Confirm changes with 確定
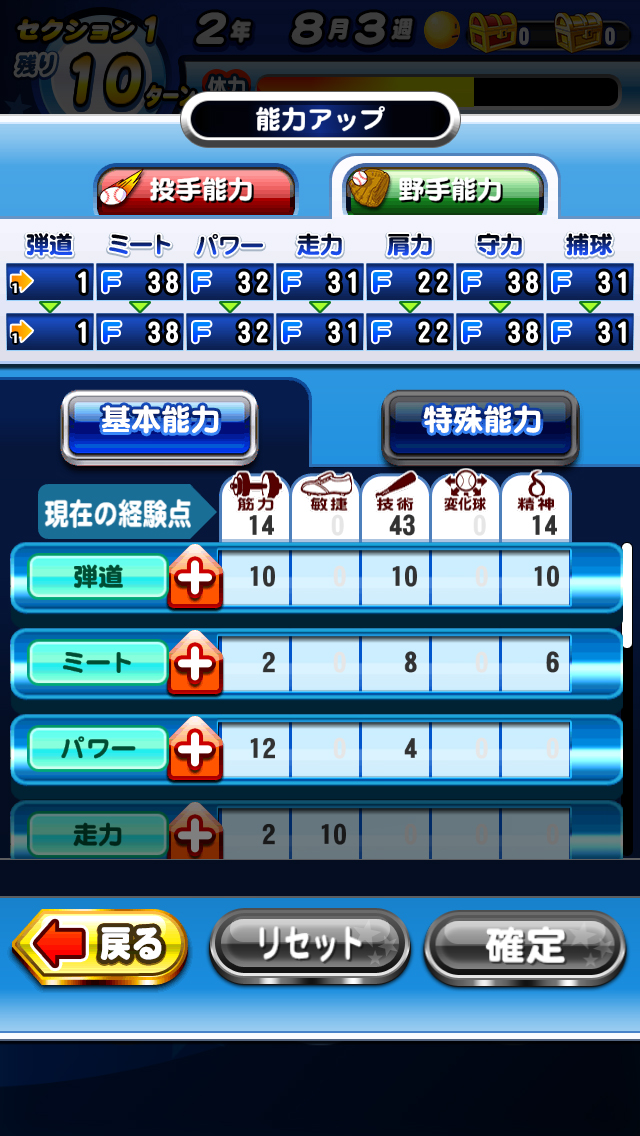 tap(525, 946)
